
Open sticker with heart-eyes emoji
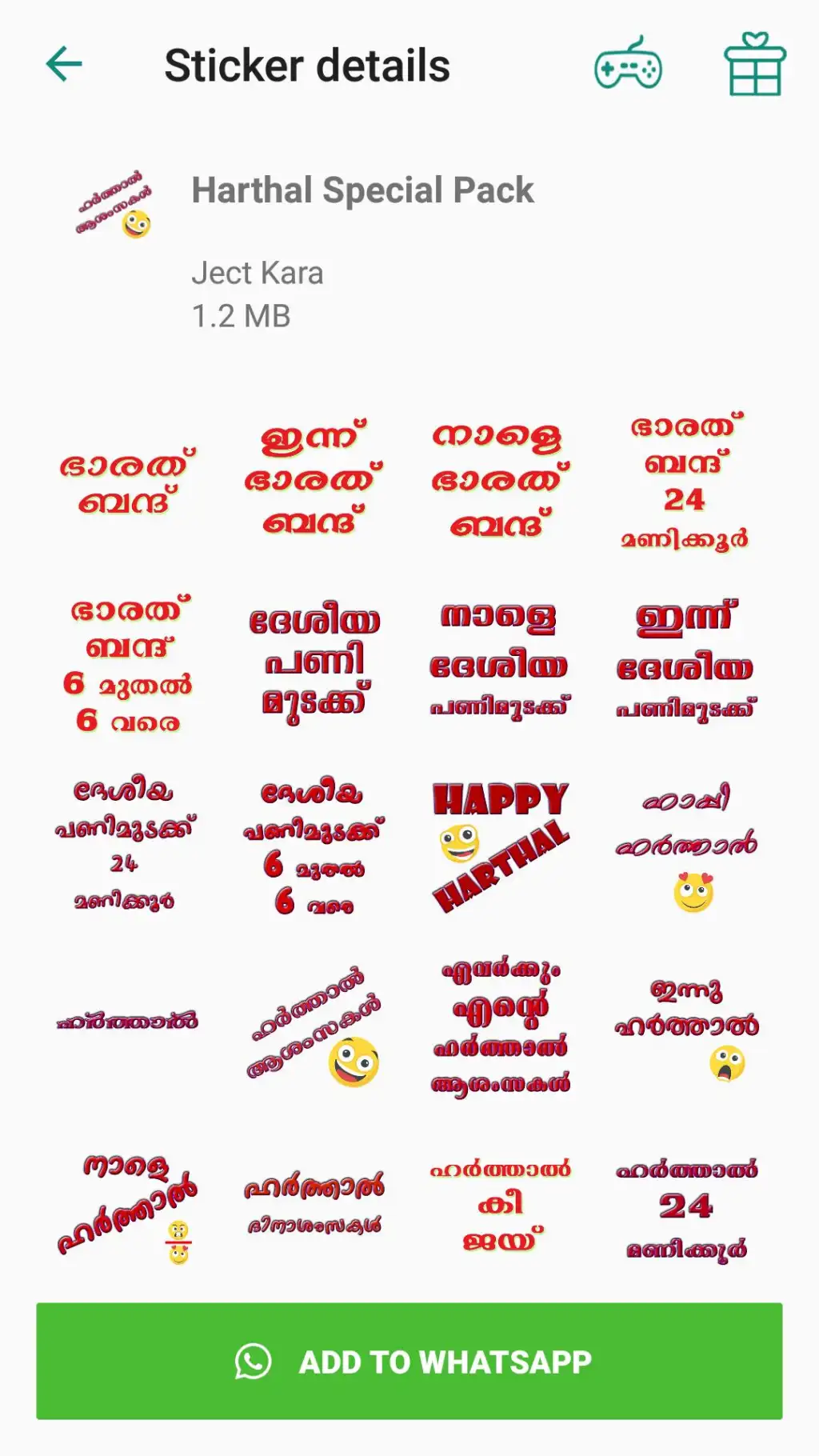tap(686, 846)
